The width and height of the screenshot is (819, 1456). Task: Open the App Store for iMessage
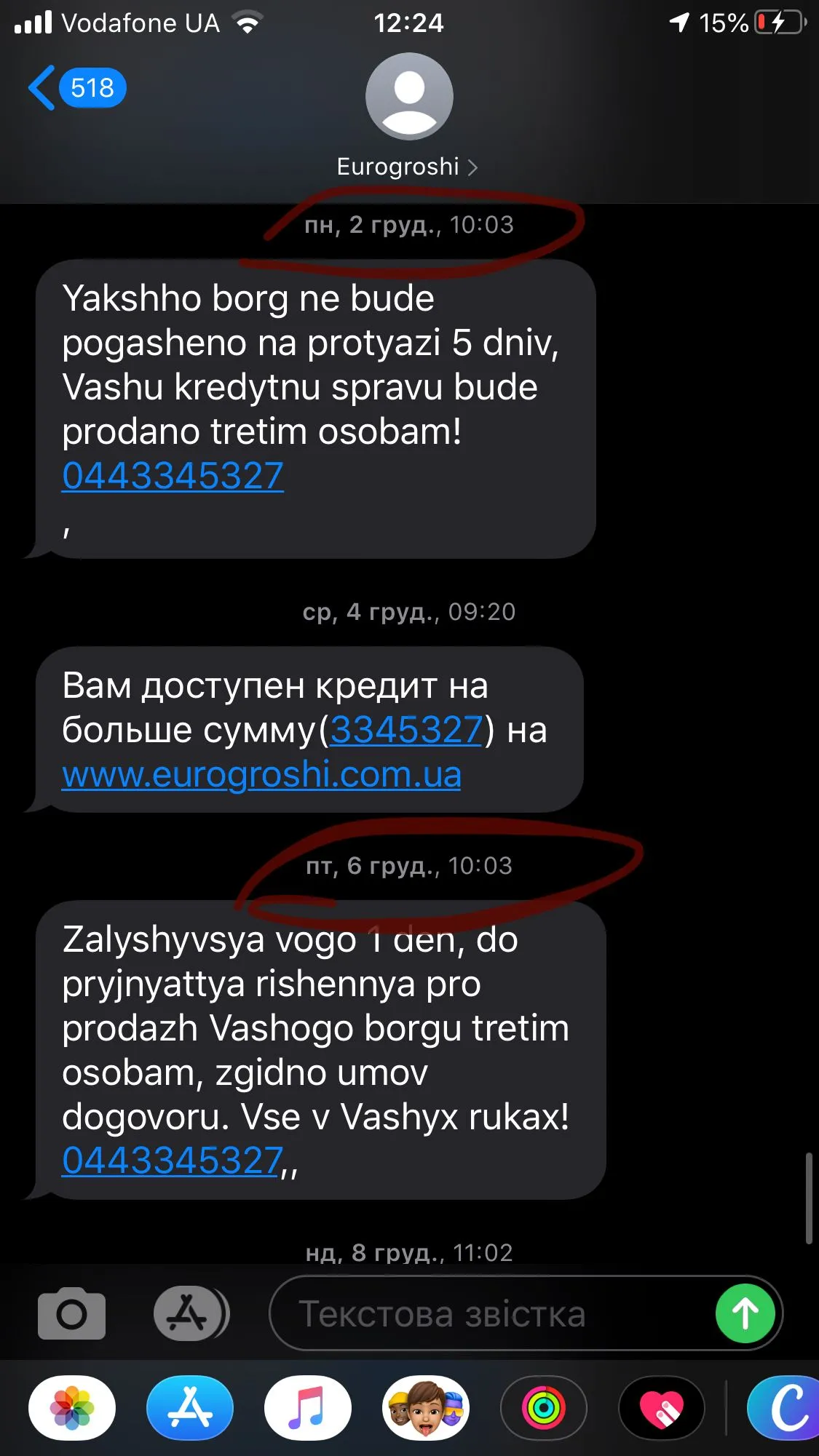(190, 1408)
